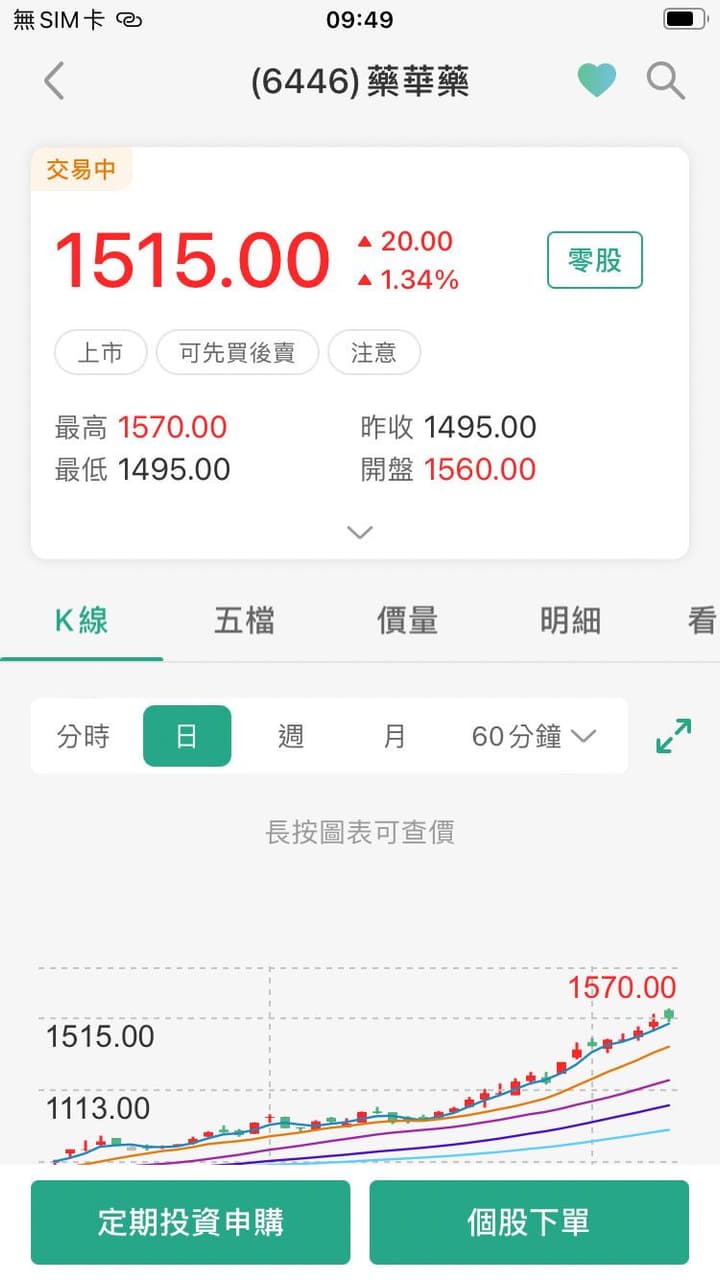Switch to the K線 tab
The width and height of the screenshot is (720, 1280).
[81, 621]
